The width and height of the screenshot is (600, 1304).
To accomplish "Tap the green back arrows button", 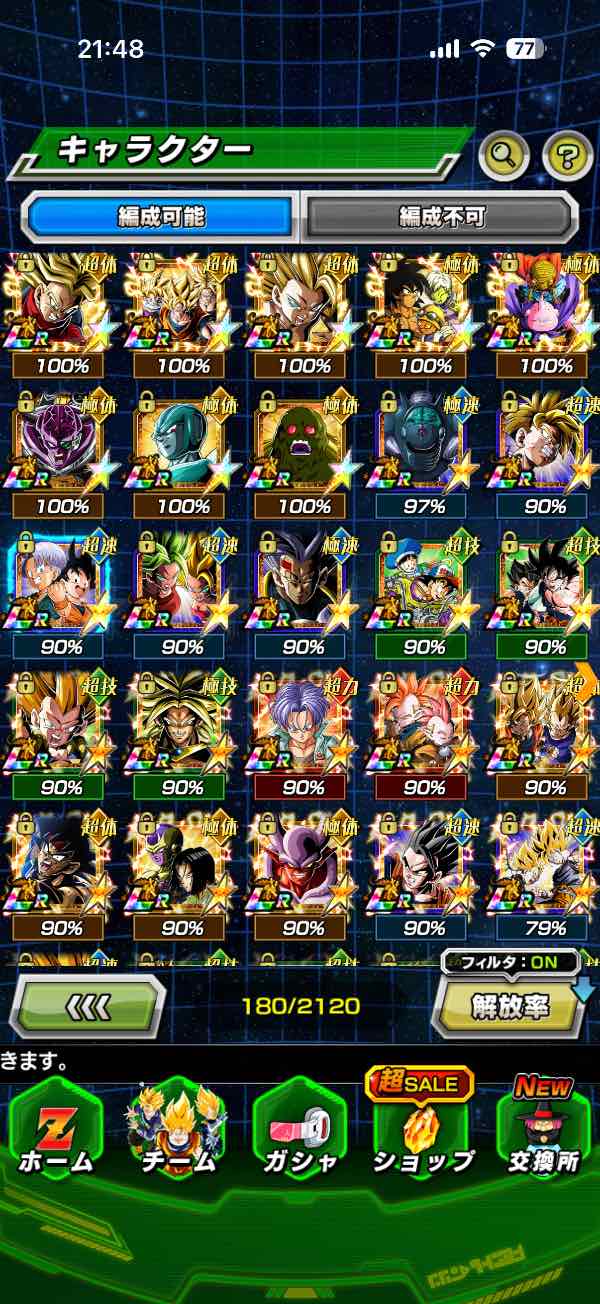I will coord(88,1006).
